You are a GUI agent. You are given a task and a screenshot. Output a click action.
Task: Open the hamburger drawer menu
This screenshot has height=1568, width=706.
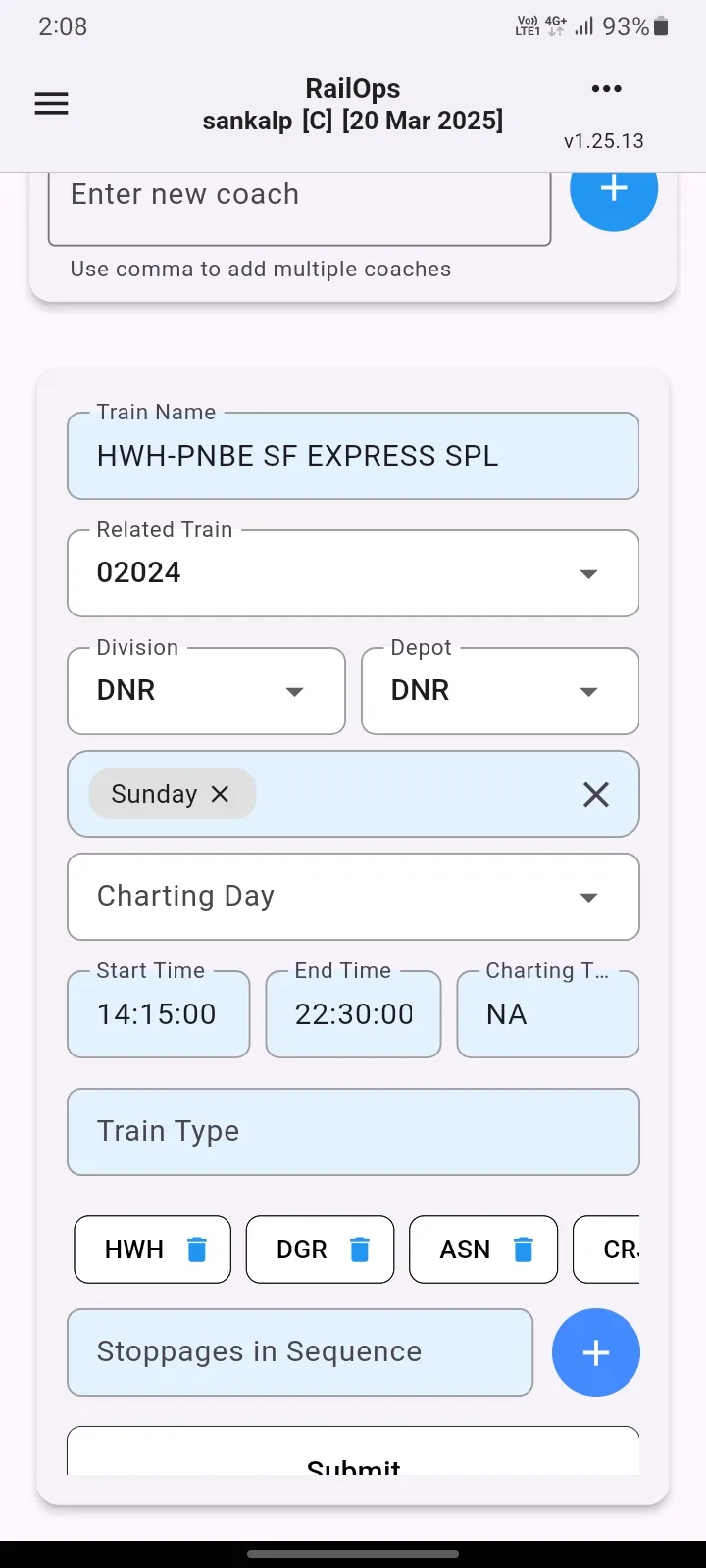tap(51, 104)
